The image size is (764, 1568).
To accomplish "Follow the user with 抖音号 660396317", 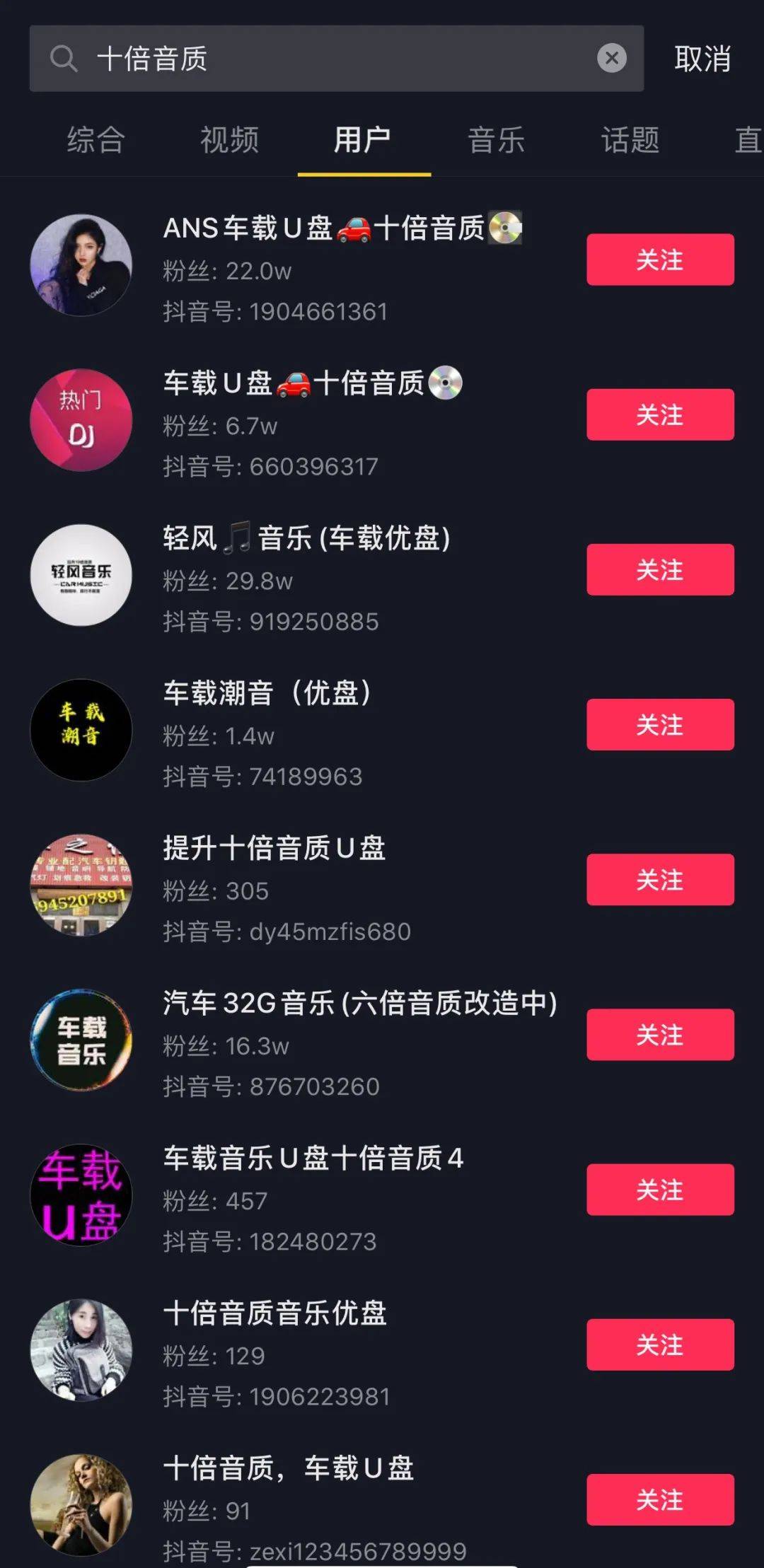I will 659,414.
